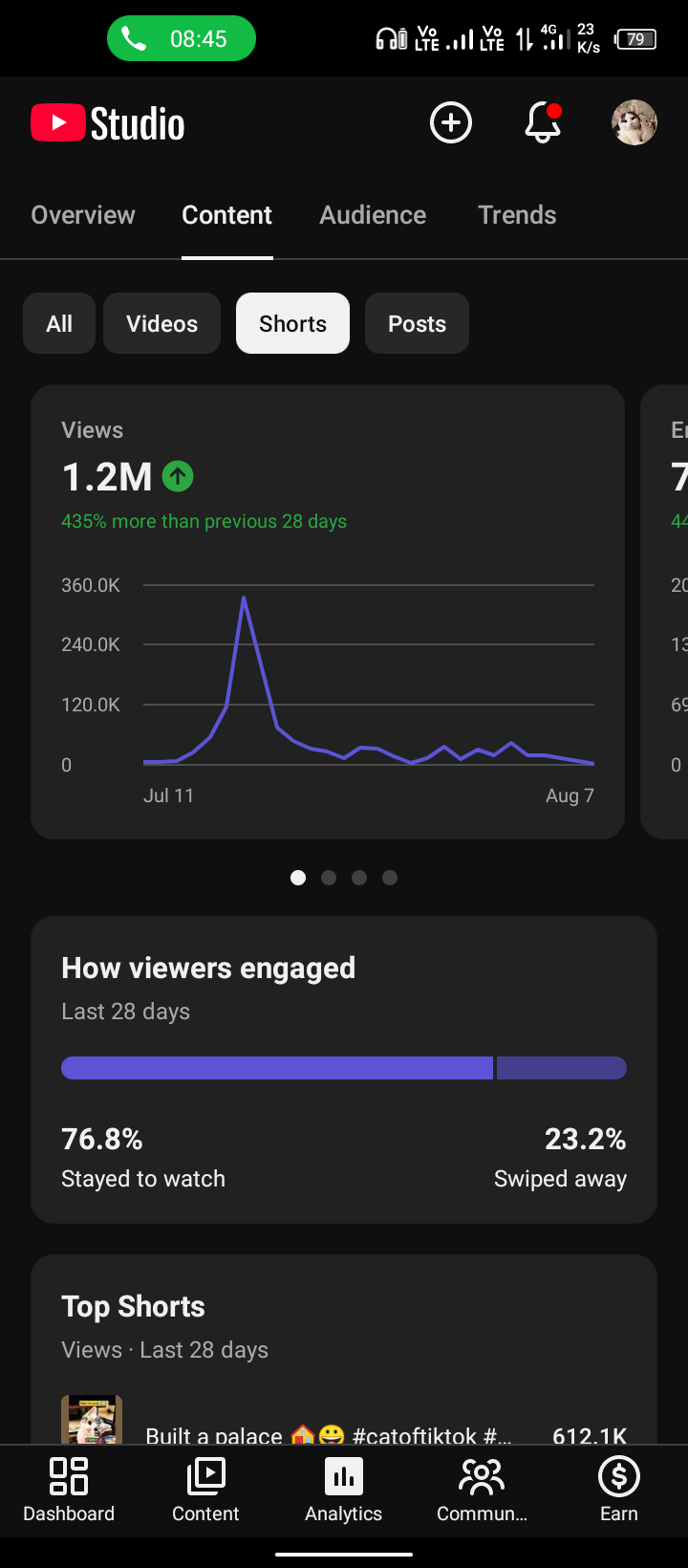688x1568 pixels.
Task: Switch to the Audience tab
Action: tap(373, 215)
